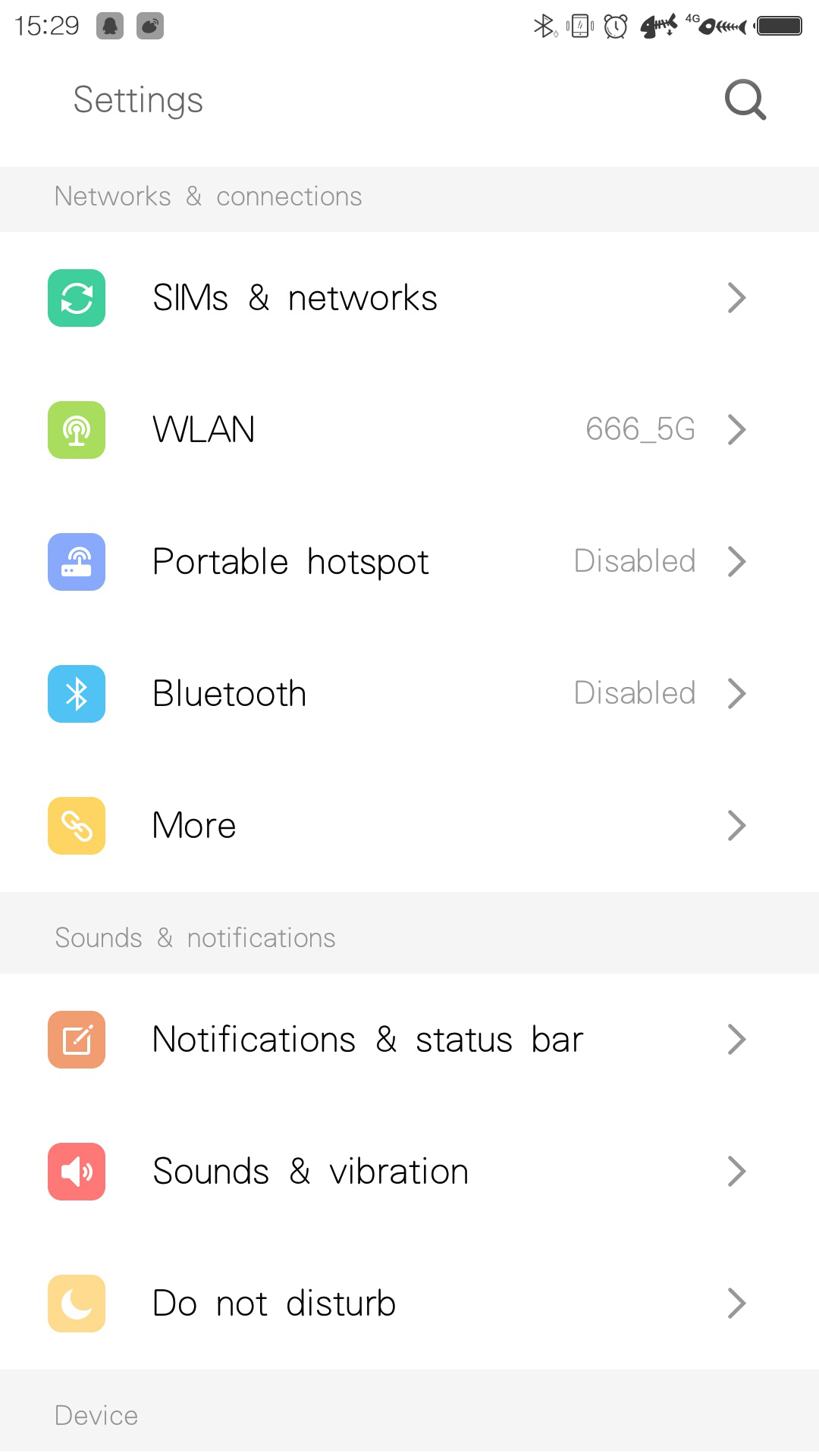The image size is (819, 1456).
Task: Open More under Networks & connections
Action: click(x=409, y=826)
